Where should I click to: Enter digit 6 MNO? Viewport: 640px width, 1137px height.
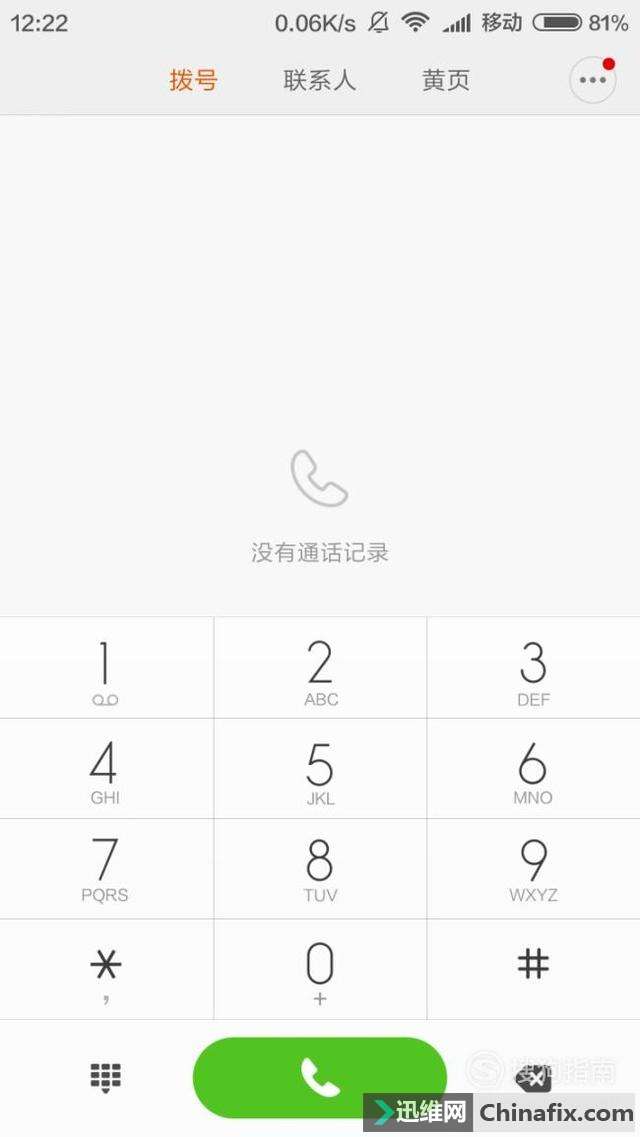pyautogui.click(x=533, y=769)
